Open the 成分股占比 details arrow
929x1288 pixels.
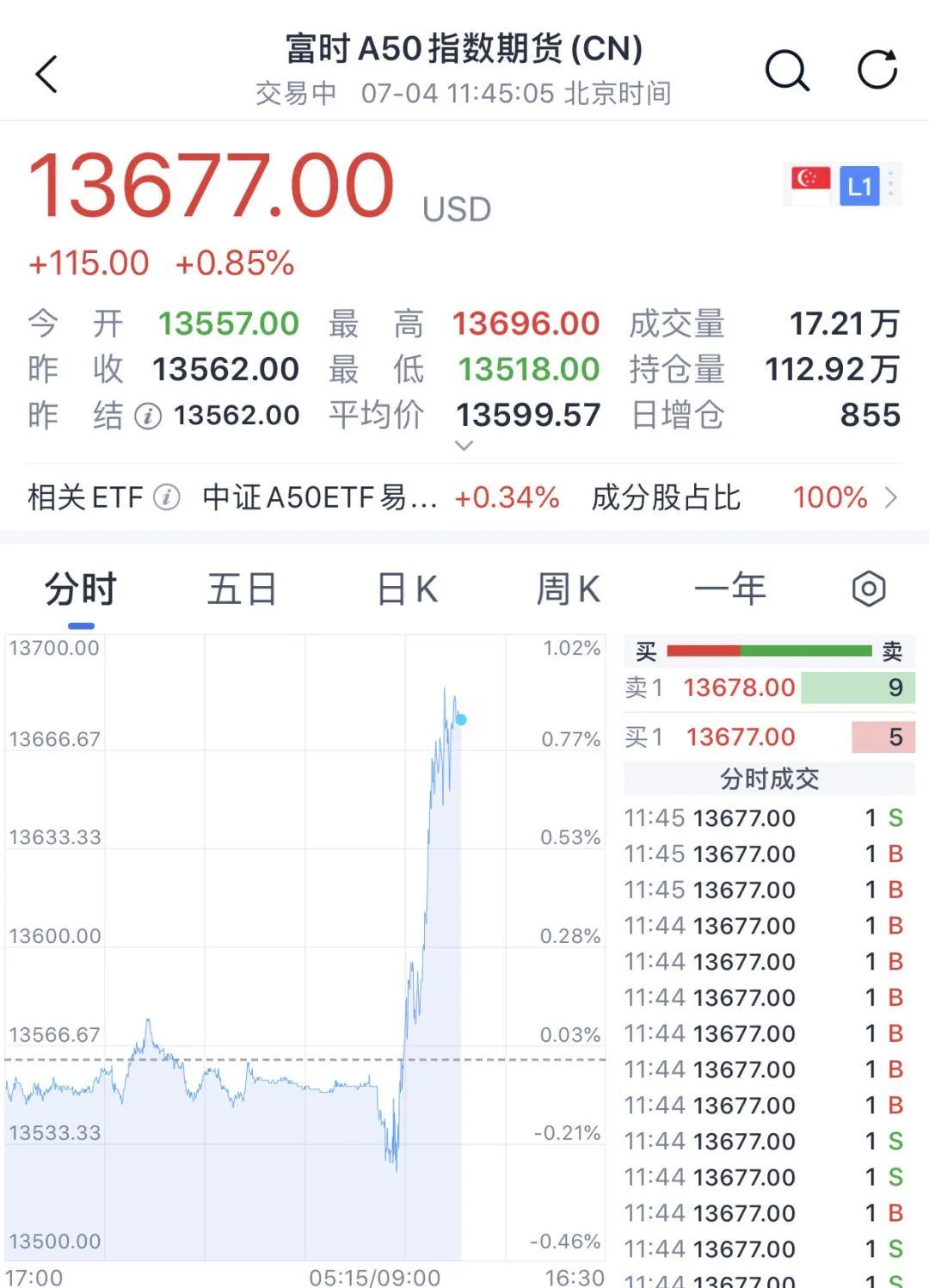click(891, 497)
